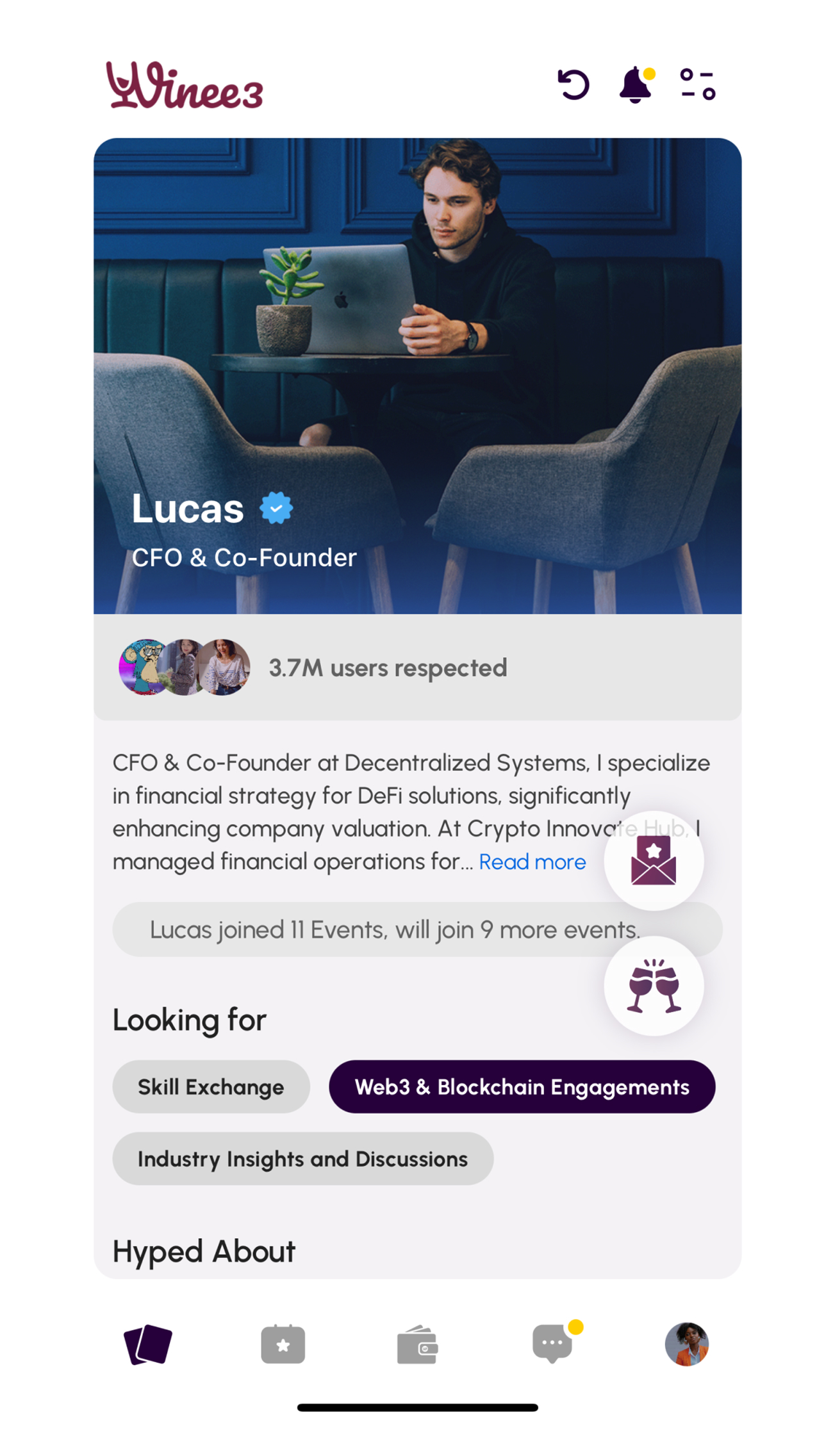
Task: Send an invite with the envelope button
Action: [x=653, y=861]
